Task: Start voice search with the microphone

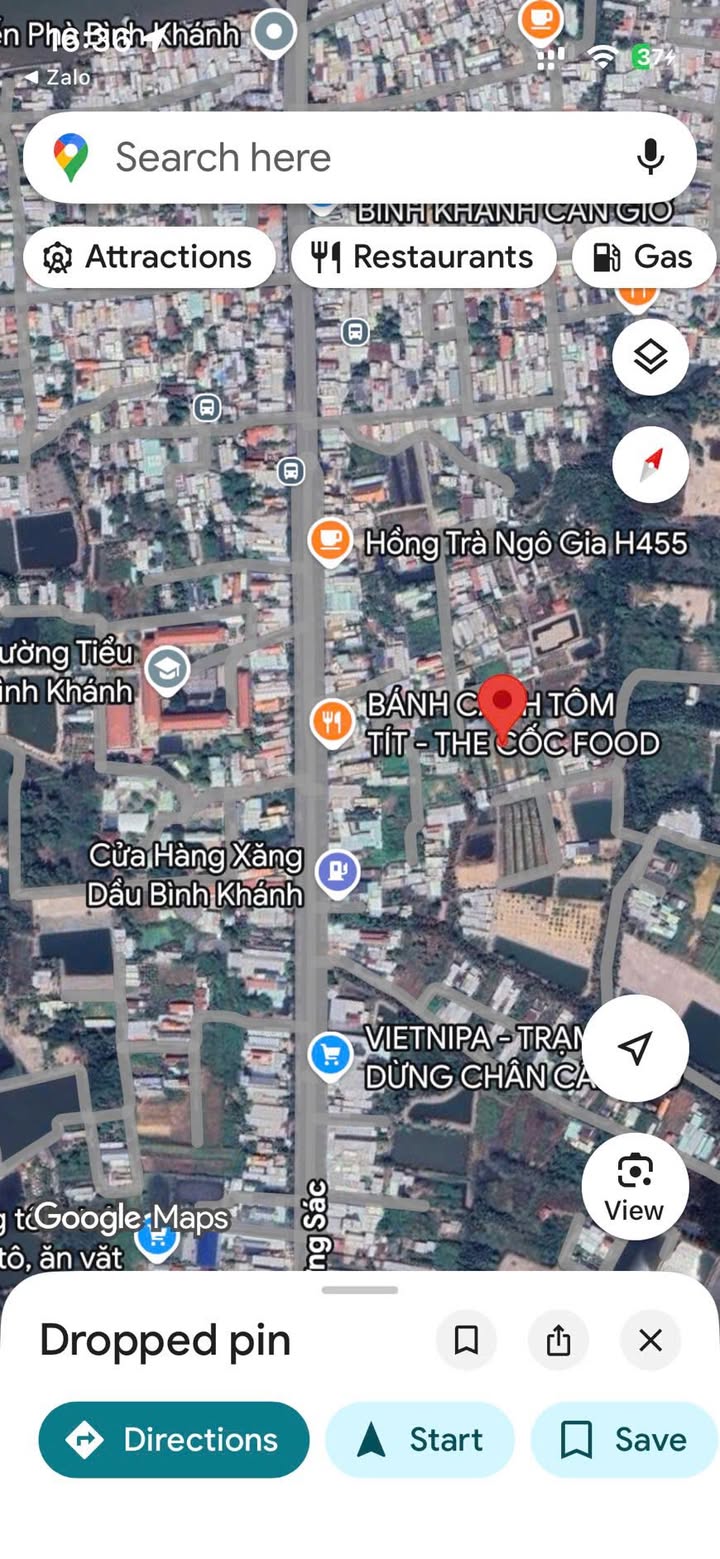Action: [x=650, y=157]
